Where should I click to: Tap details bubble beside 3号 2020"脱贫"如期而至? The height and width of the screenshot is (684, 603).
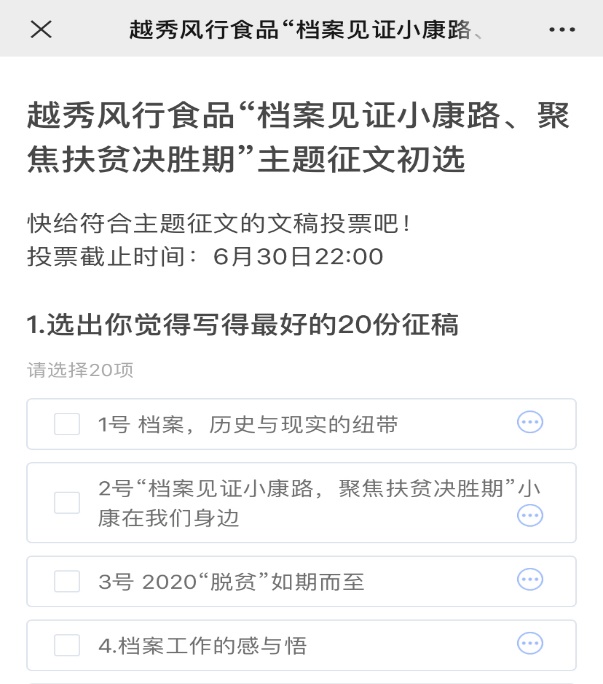(529, 580)
